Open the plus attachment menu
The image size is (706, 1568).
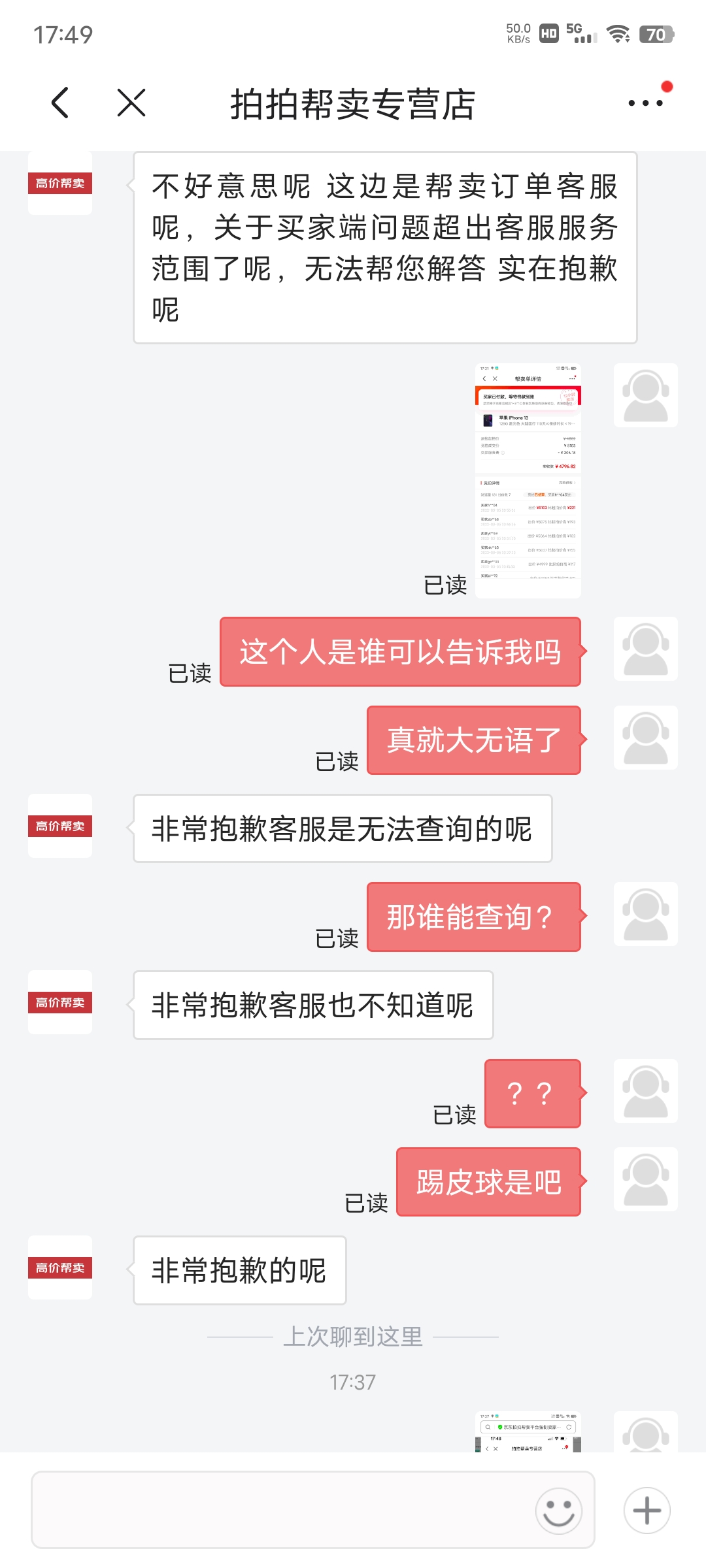[647, 1511]
